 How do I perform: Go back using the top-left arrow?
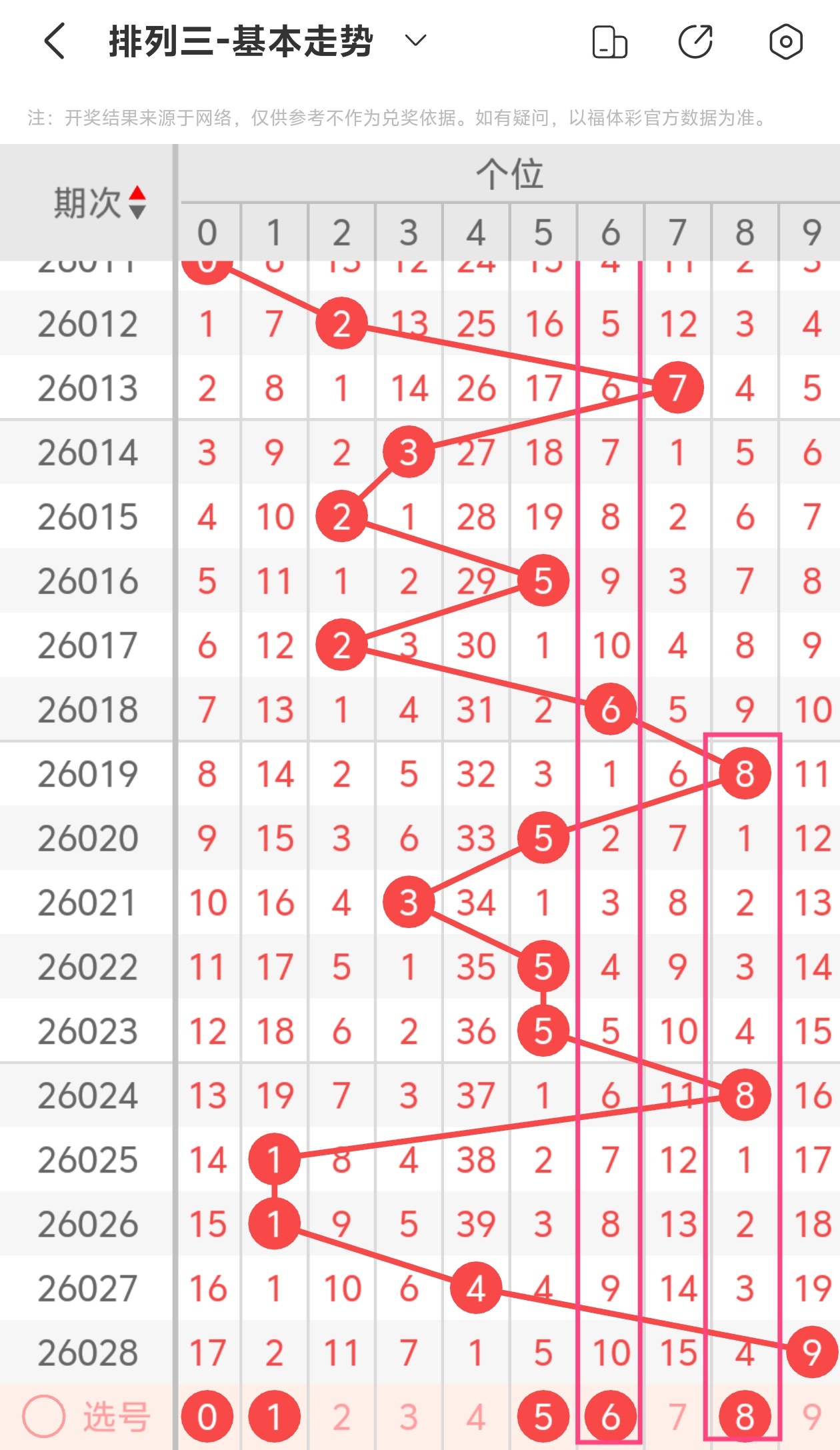click(x=55, y=41)
